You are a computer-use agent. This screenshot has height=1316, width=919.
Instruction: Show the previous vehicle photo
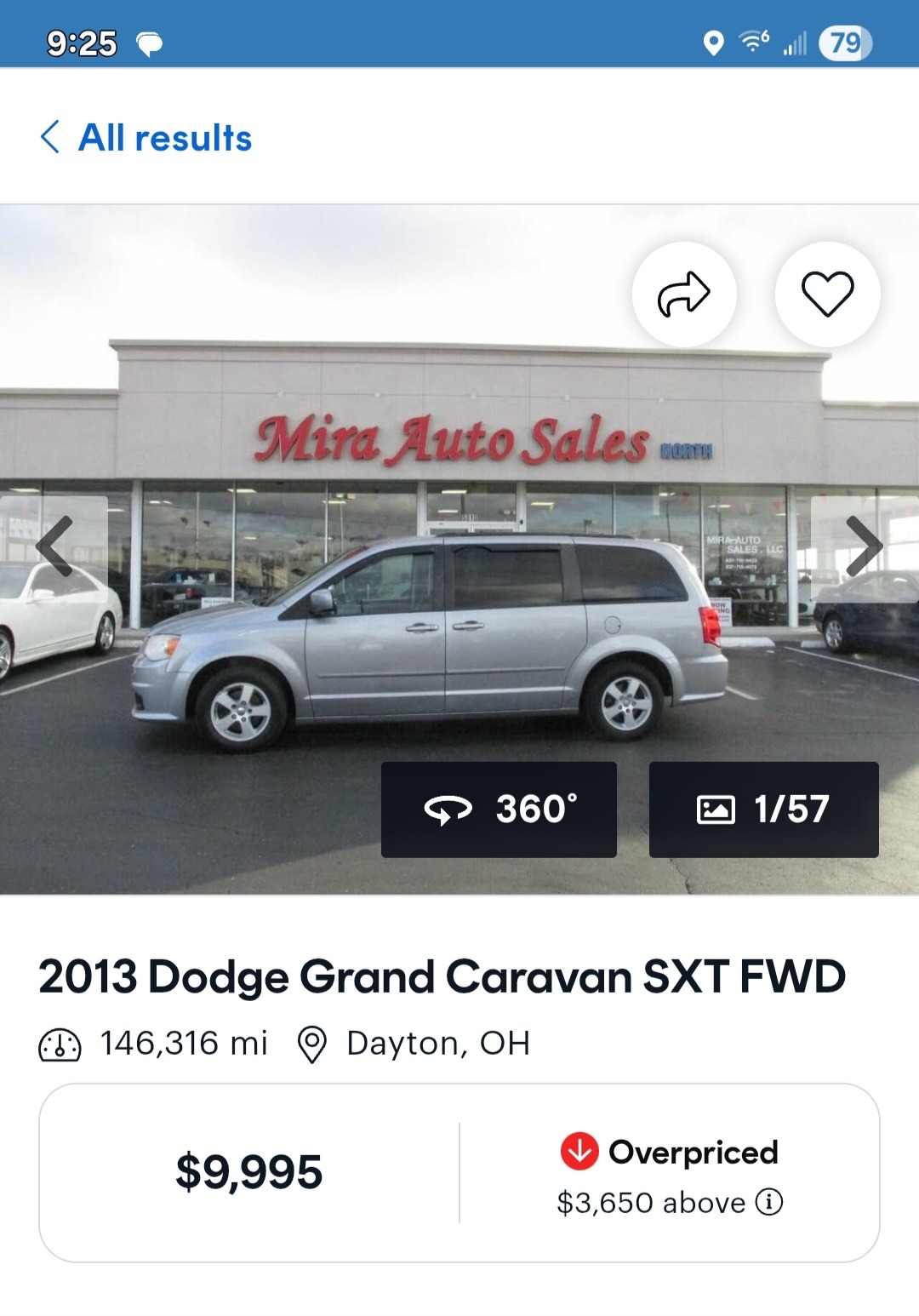pyautogui.click(x=54, y=546)
